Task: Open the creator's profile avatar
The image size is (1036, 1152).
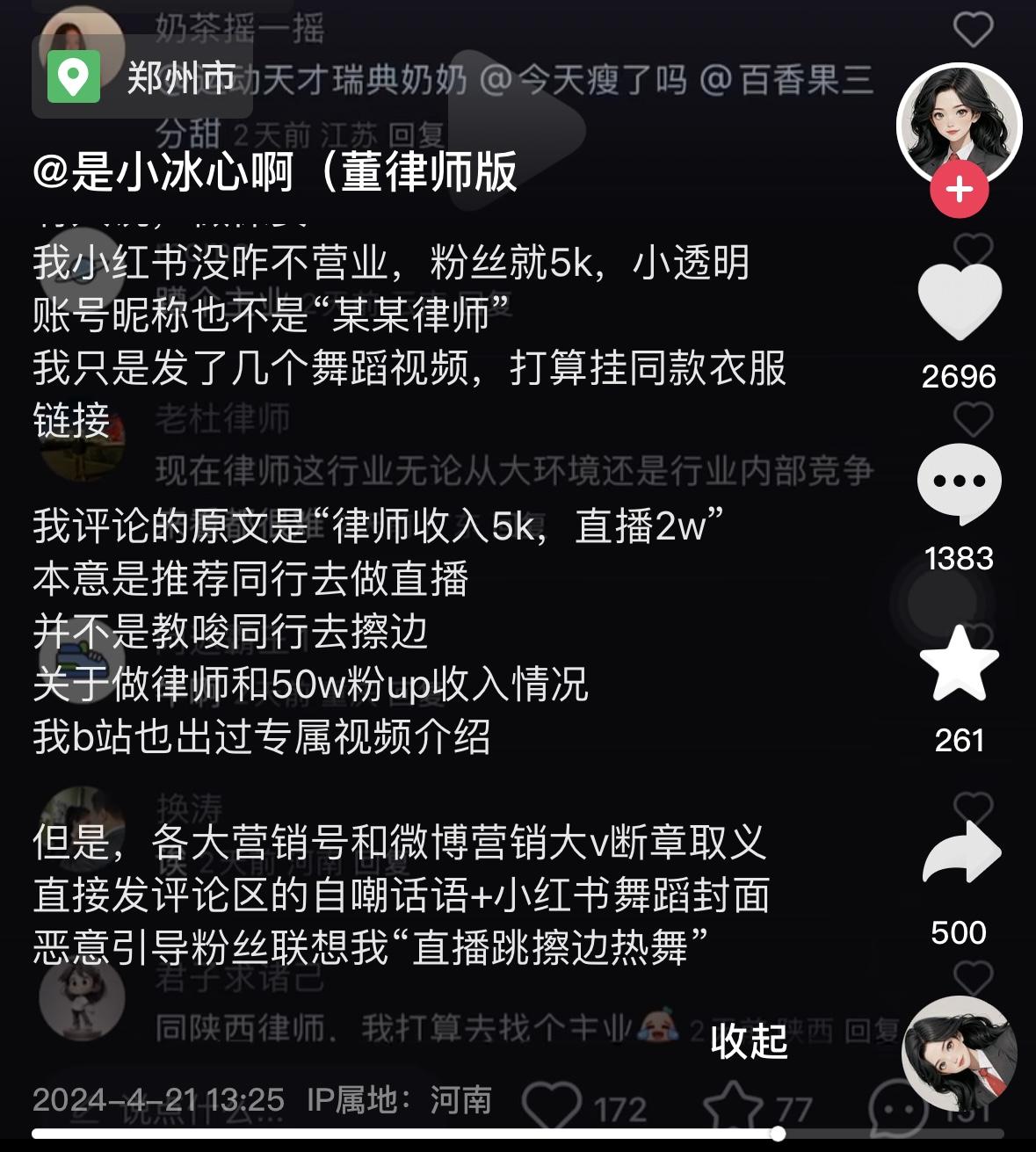Action: [959, 123]
